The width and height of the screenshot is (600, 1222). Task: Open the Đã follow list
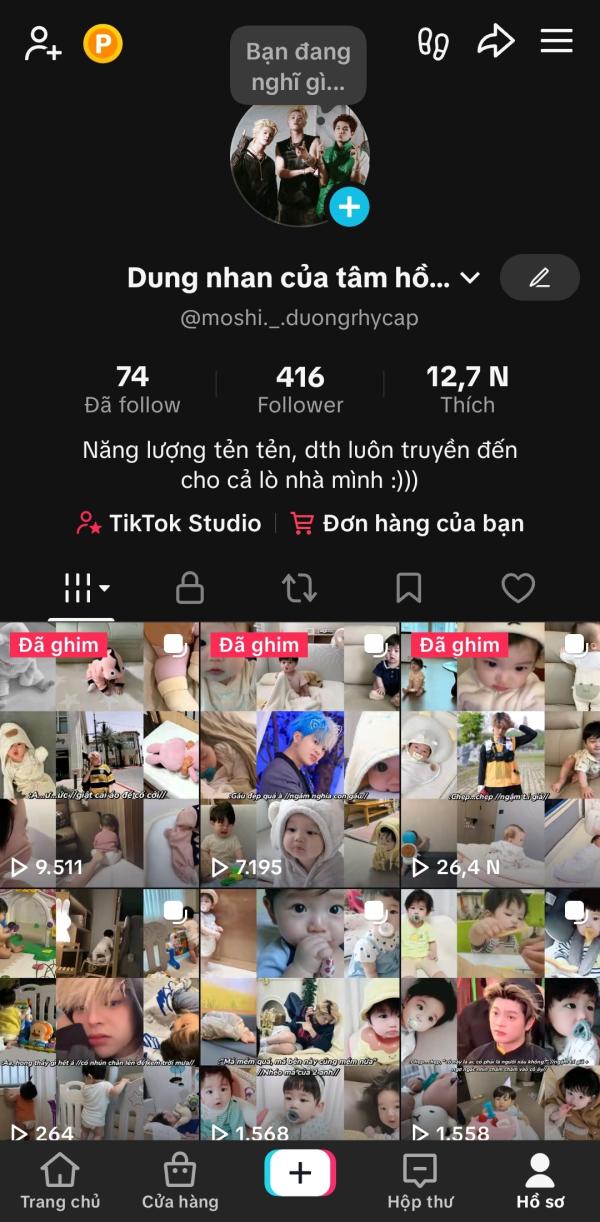click(132, 390)
